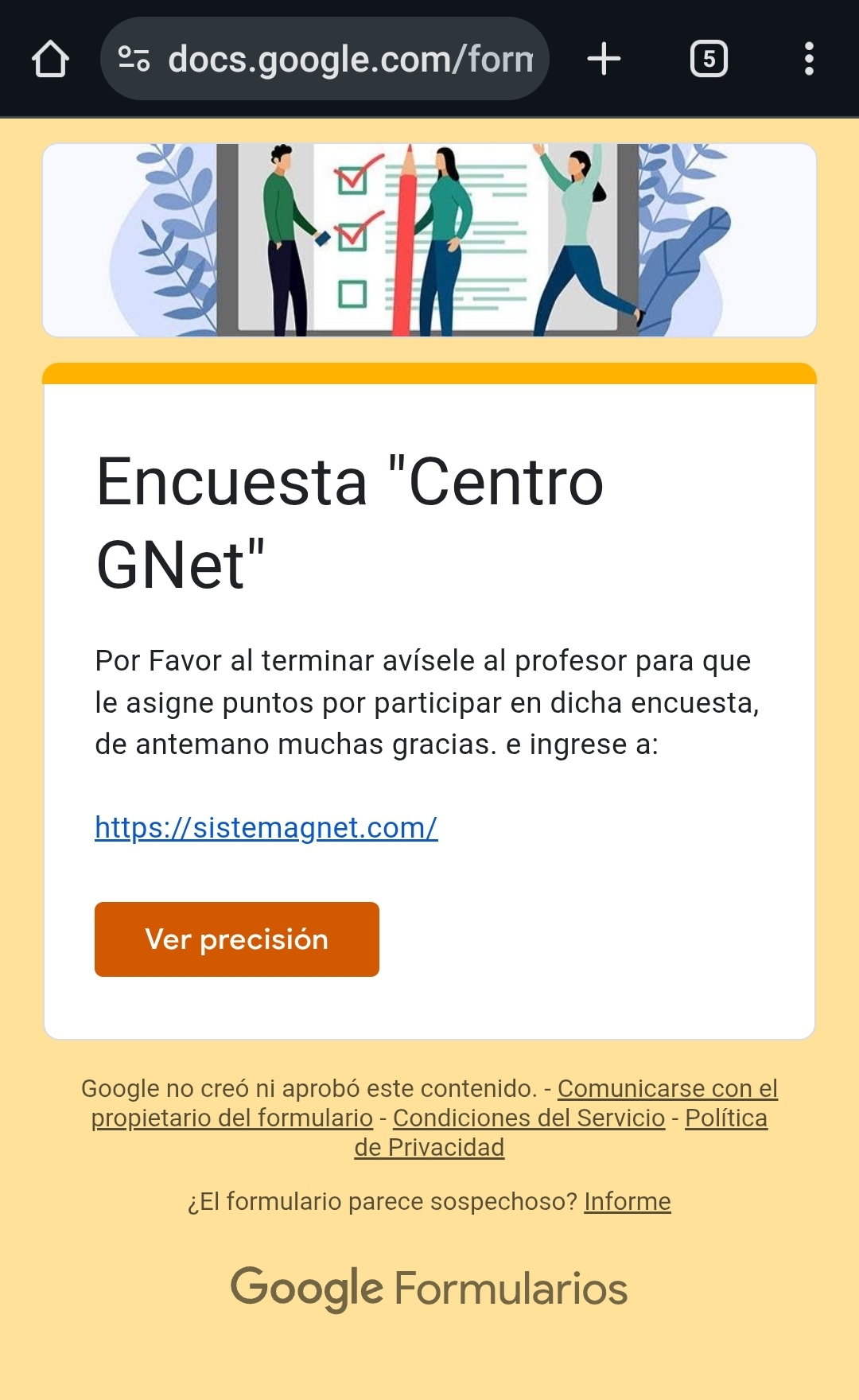Open the browser overflow menu

[x=809, y=59]
